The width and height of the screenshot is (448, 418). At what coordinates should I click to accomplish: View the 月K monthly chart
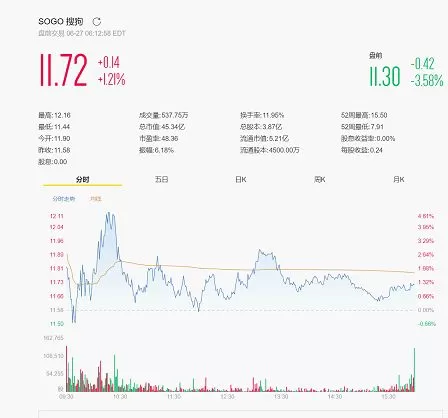click(x=399, y=180)
